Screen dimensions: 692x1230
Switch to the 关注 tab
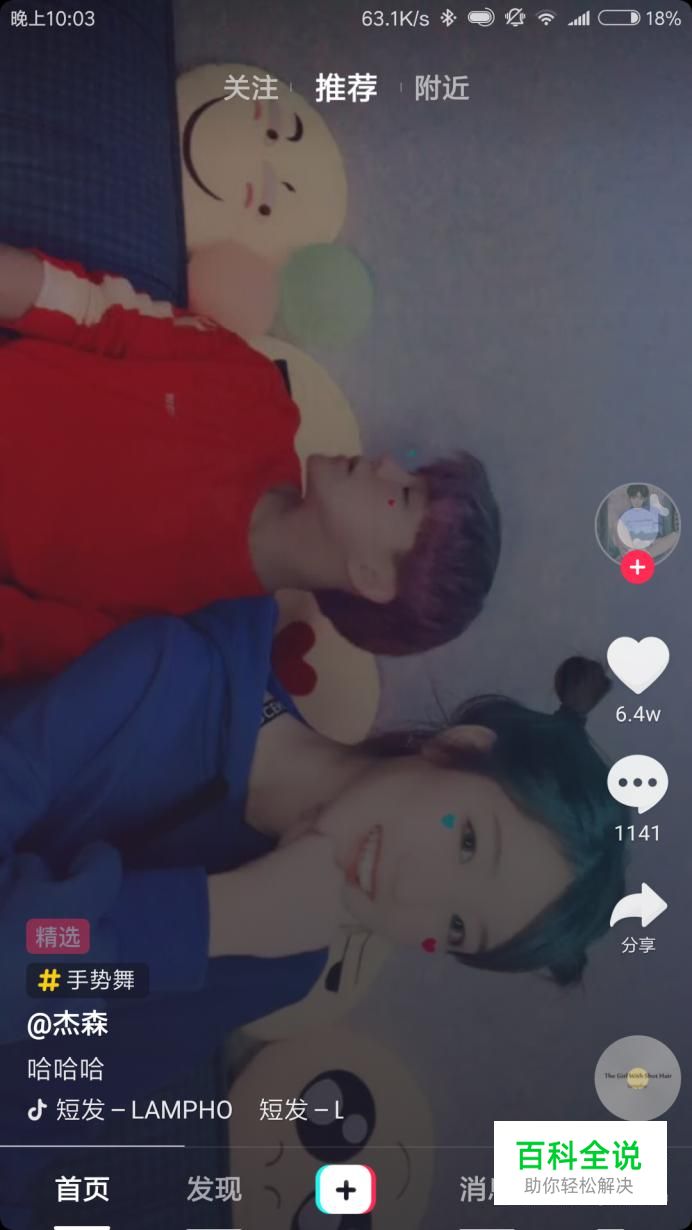250,88
